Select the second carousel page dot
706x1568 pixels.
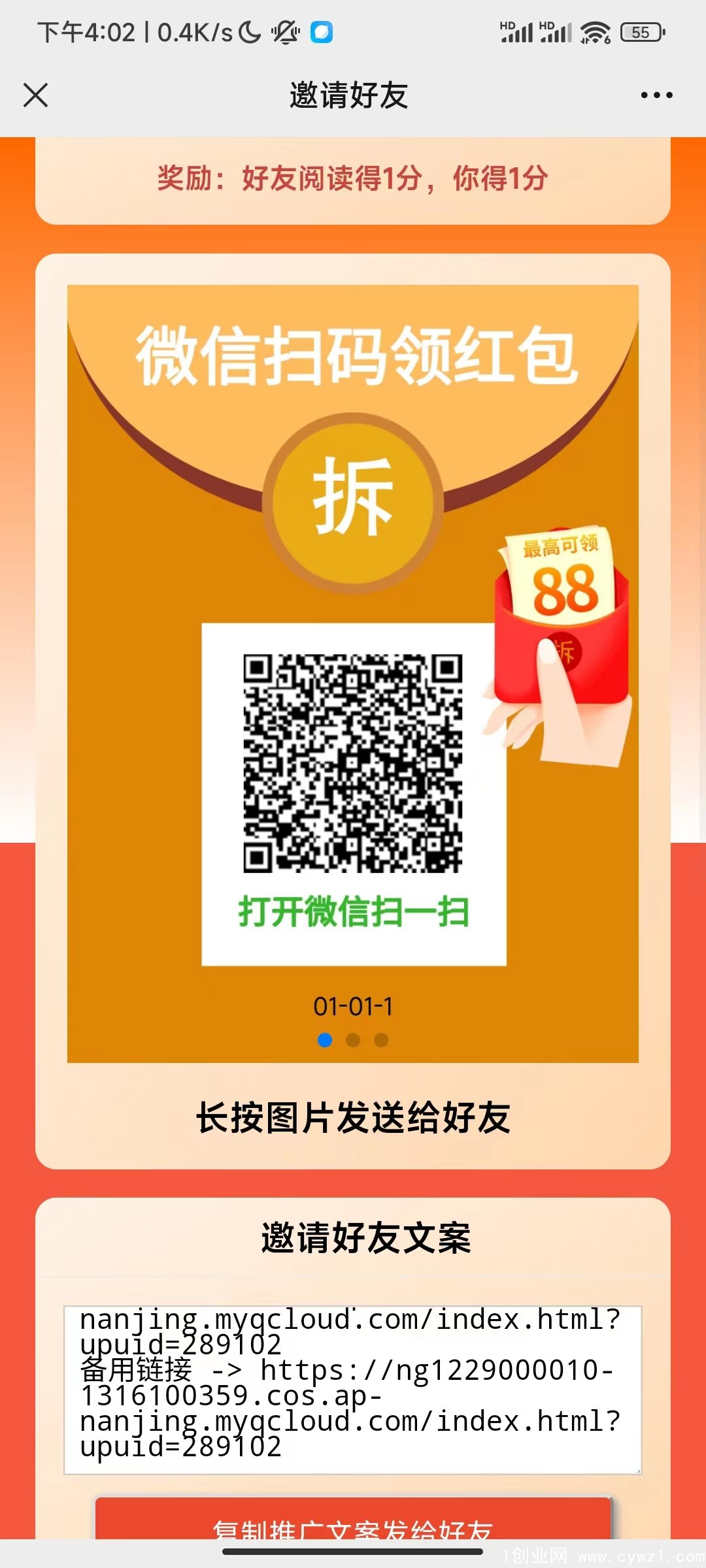[353, 1040]
